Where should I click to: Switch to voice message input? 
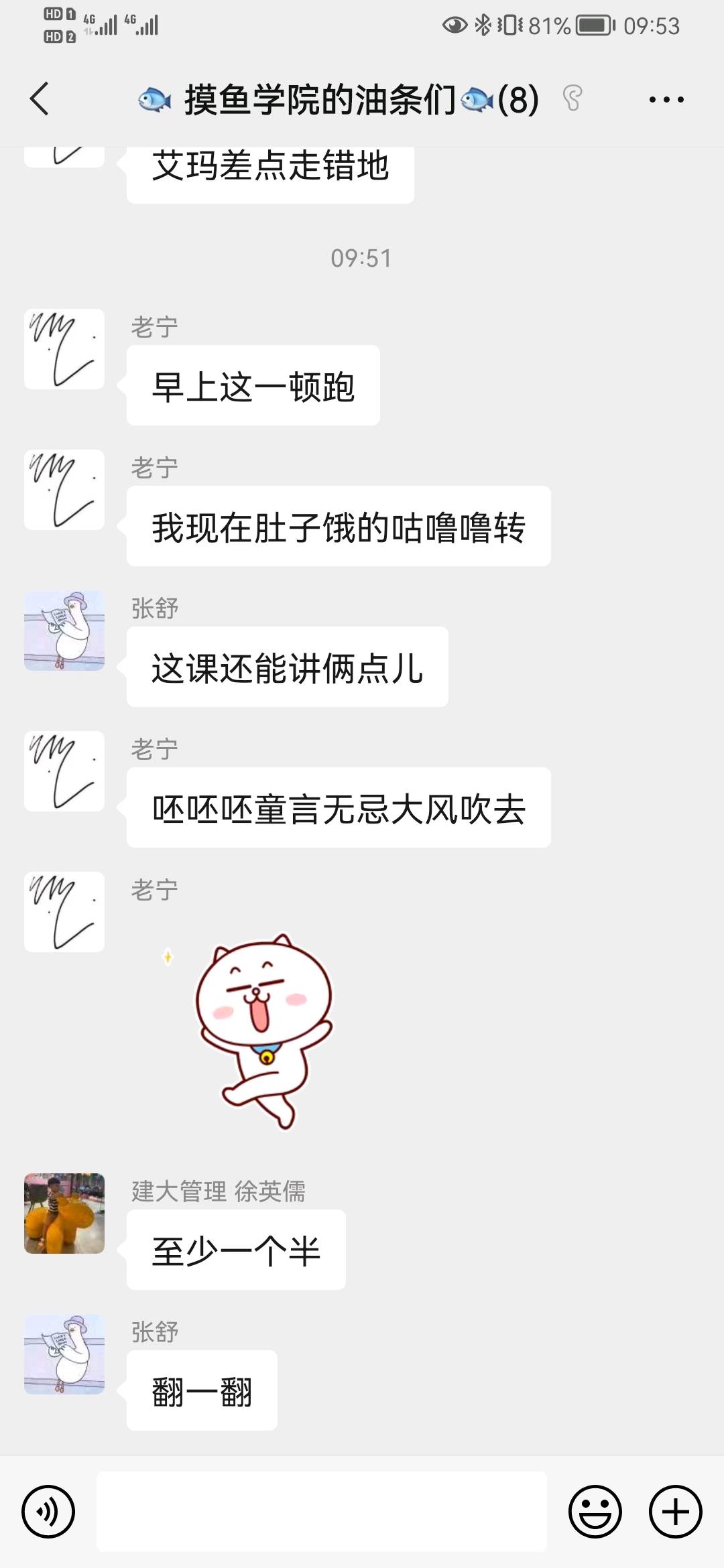pyautogui.click(x=48, y=1512)
